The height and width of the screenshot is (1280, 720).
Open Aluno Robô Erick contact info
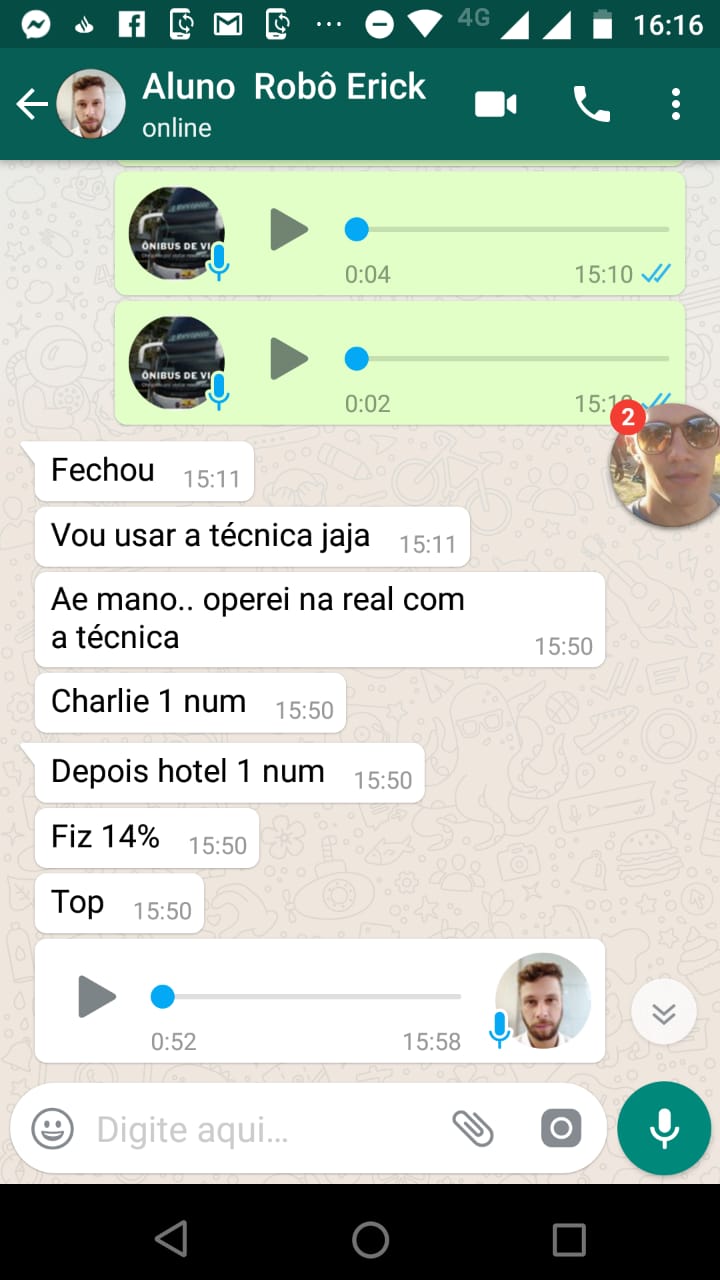(x=284, y=104)
